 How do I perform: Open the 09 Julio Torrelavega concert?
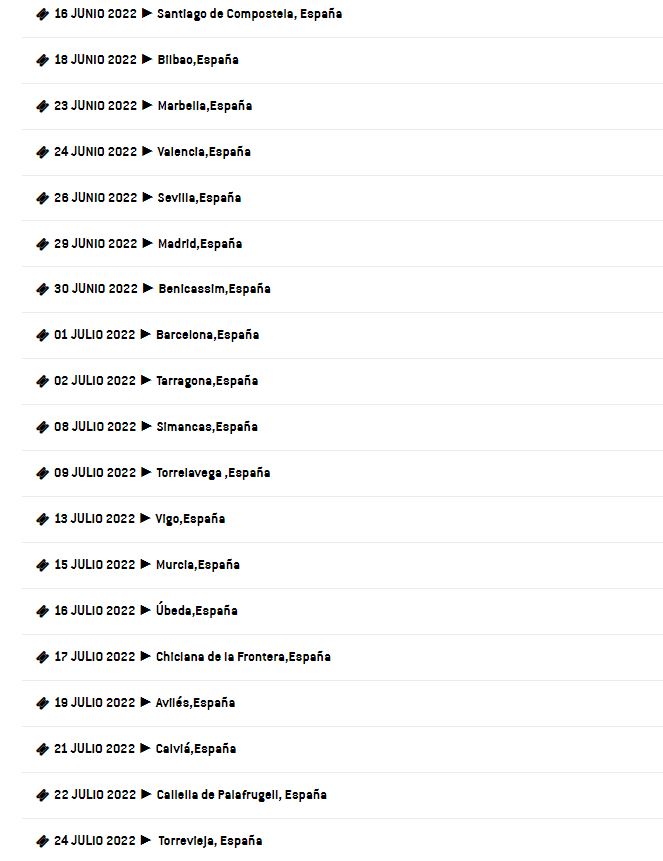point(153,473)
